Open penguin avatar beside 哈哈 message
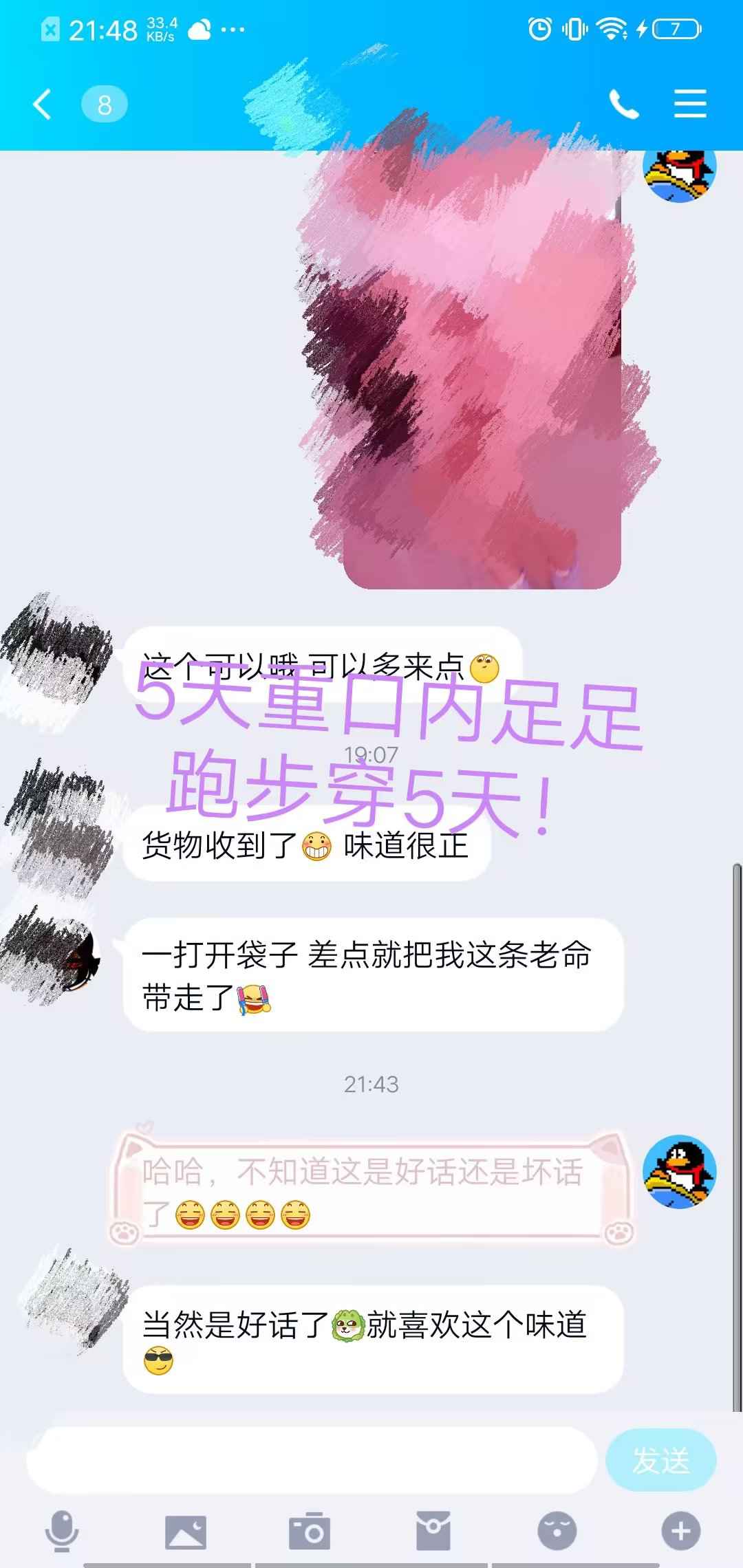Viewport: 743px width, 1568px height. pos(680,1172)
